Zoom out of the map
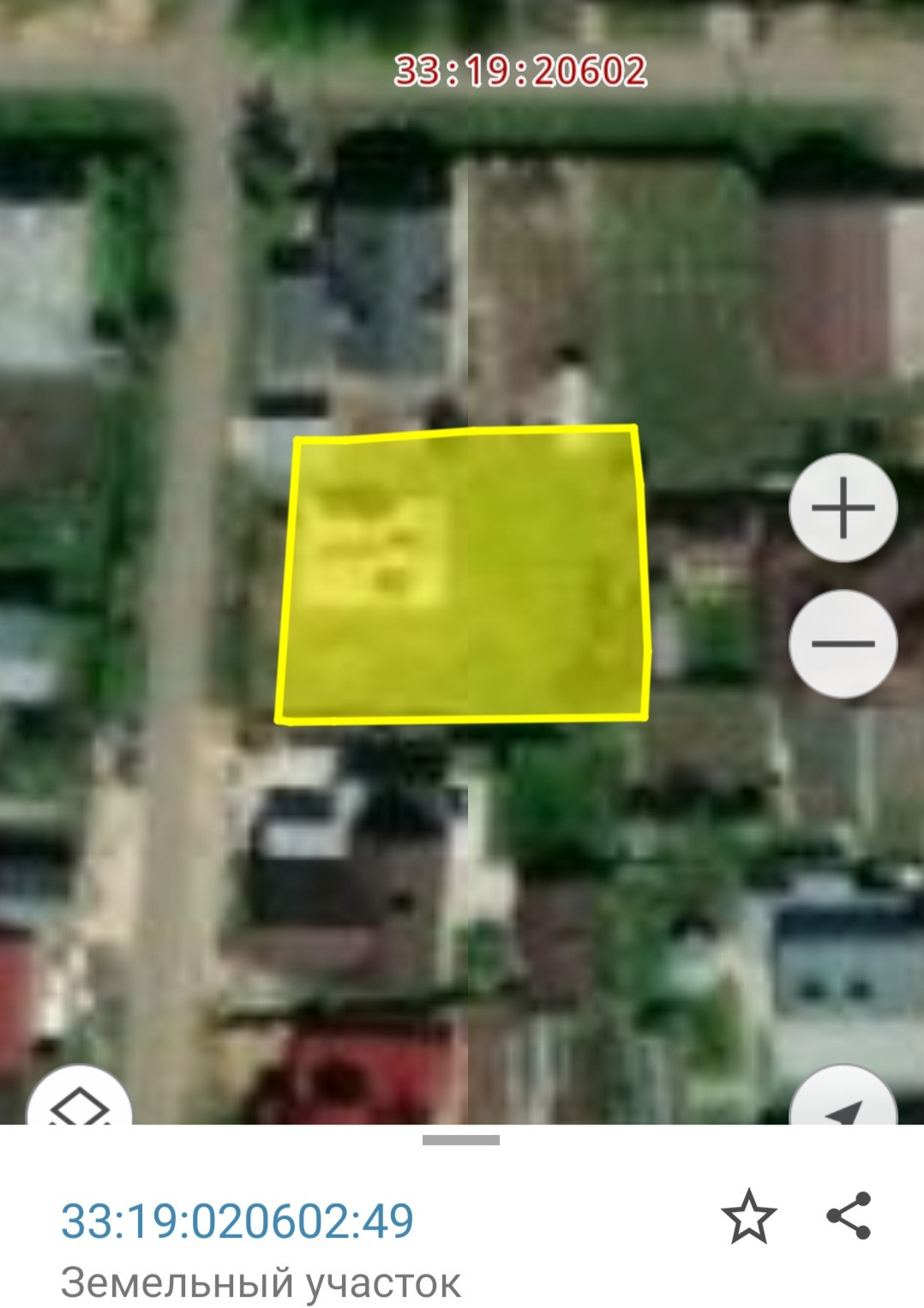924x1308 pixels. 843,644
